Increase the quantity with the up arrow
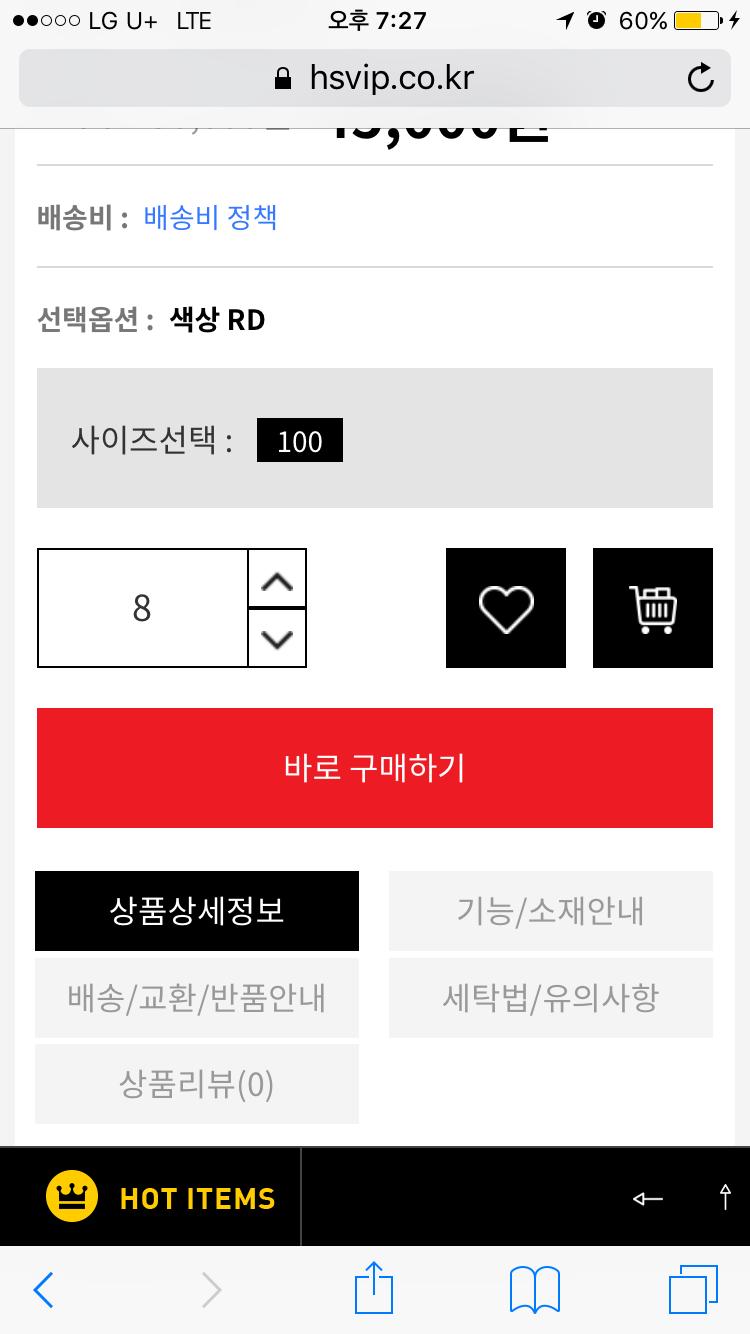 [x=277, y=579]
